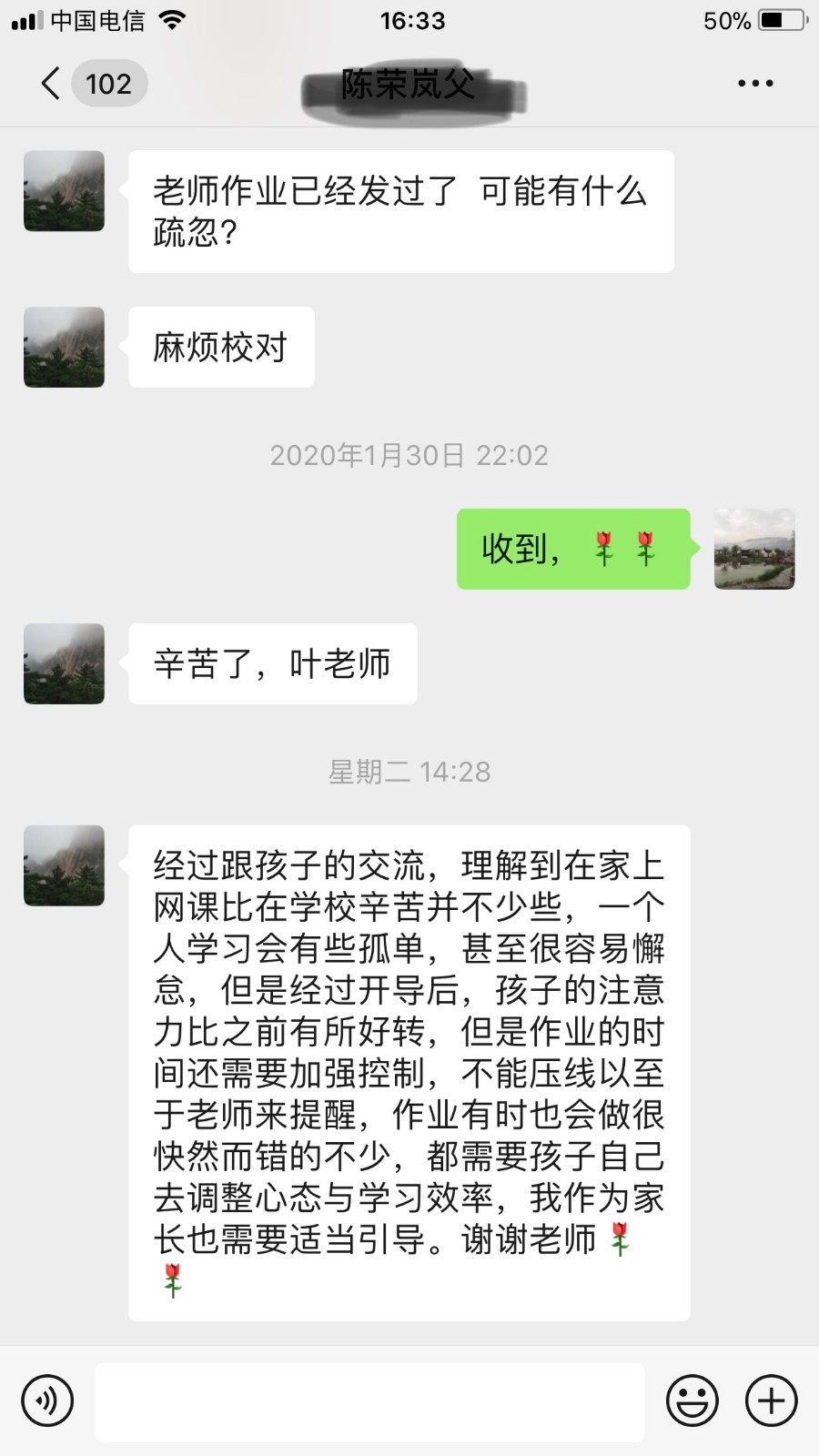Open contact avatar beside 辛苦了，叶老师 message

64,664
